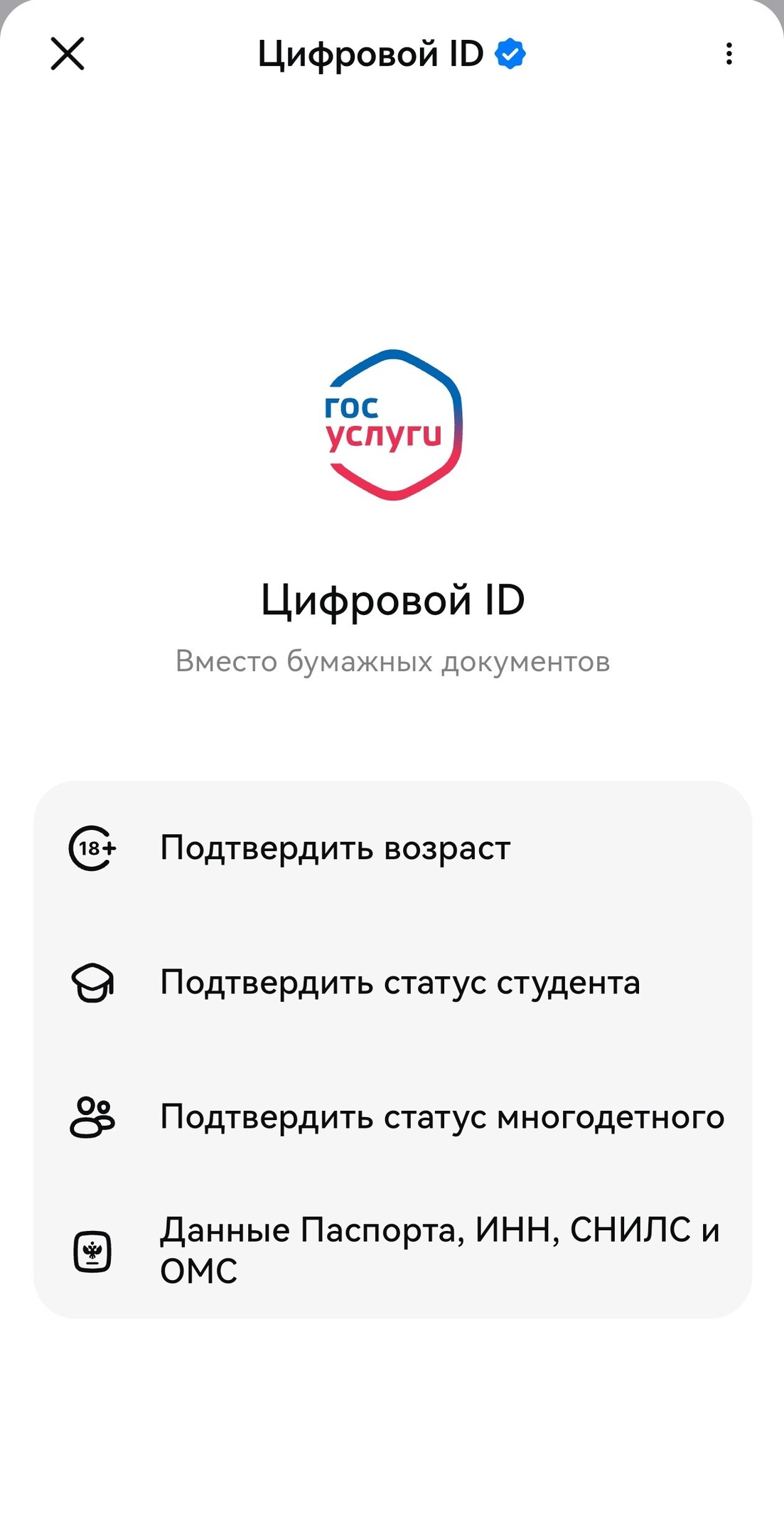Choose Подтвердить статус многодетного
This screenshot has height=1536, width=784.
(x=392, y=1117)
